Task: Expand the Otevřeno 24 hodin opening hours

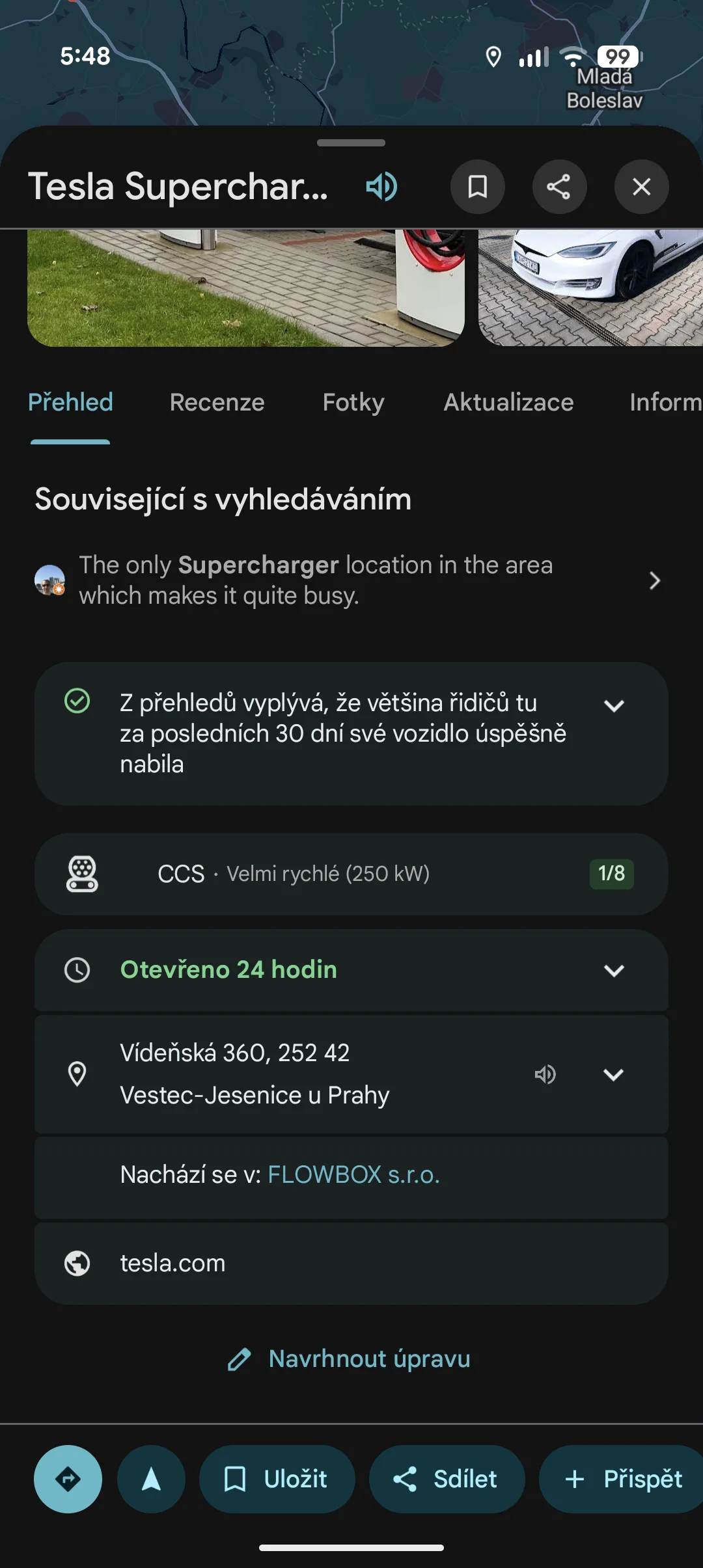Action: click(x=614, y=970)
